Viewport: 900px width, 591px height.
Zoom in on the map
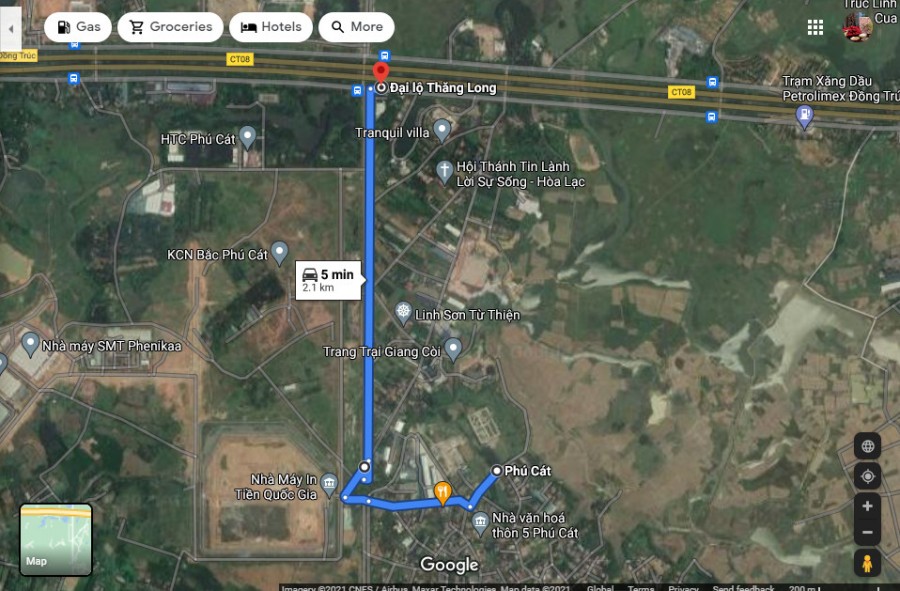(x=867, y=506)
